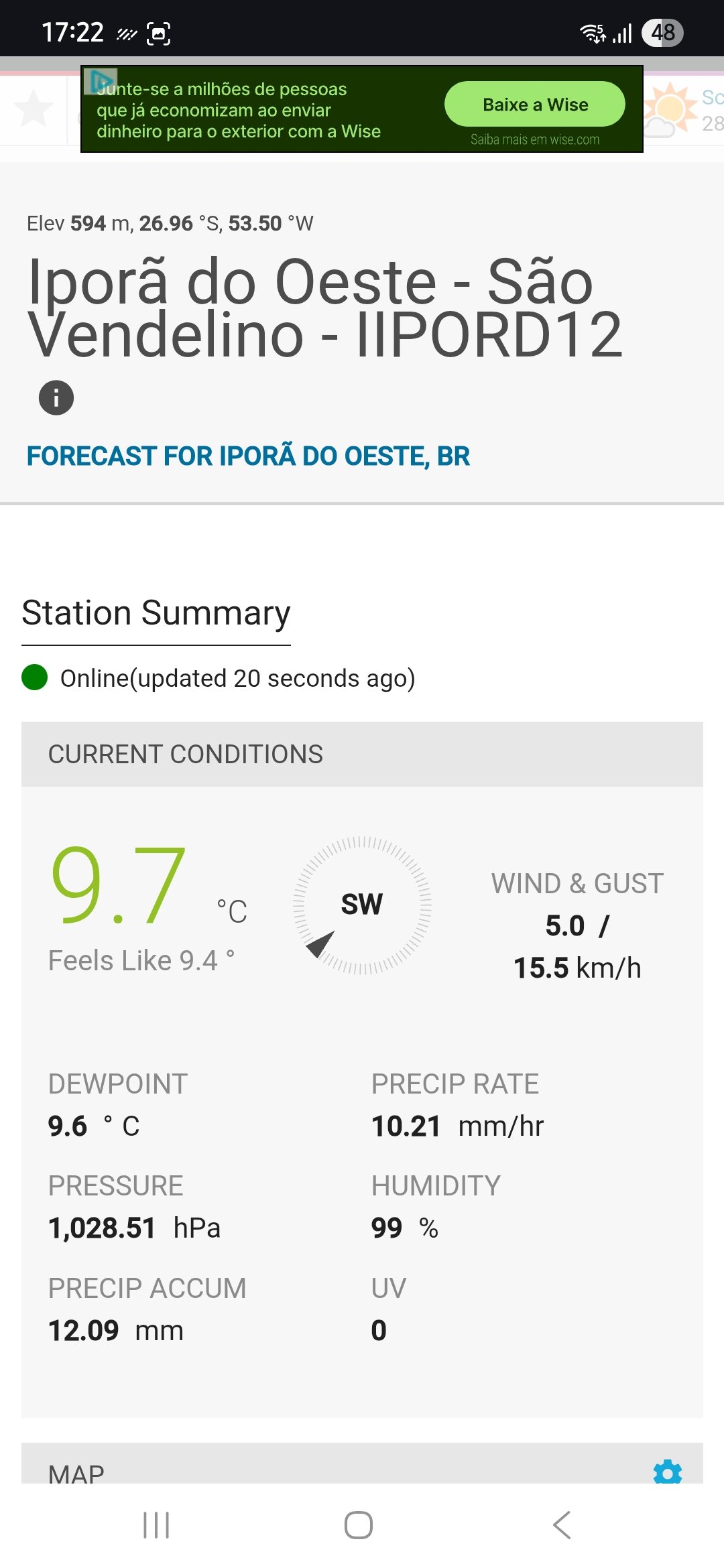Image resolution: width=724 pixels, height=1568 pixels.
Task: Open forecast for Iporã do Oeste, BR
Action: pyautogui.click(x=248, y=456)
